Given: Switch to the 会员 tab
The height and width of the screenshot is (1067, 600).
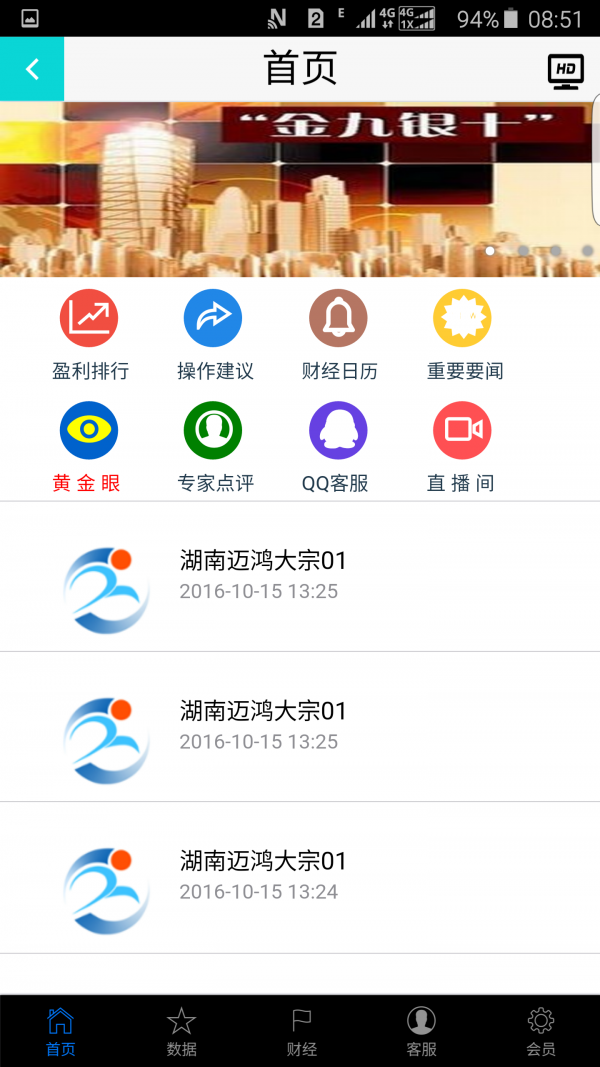Looking at the screenshot, I should click(541, 1032).
